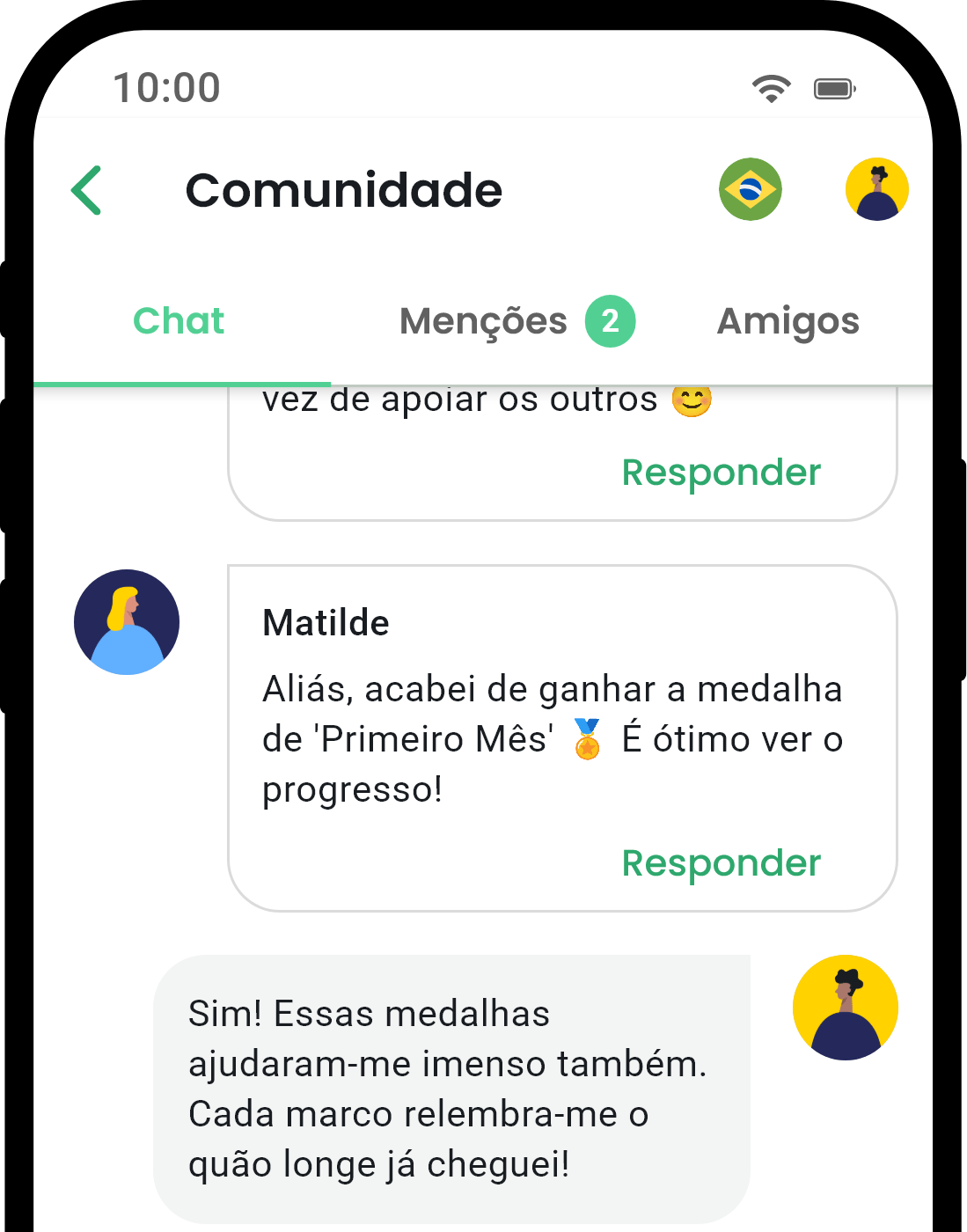967x1232 pixels.
Task: Reply to Matilde's medal message
Action: [x=721, y=863]
